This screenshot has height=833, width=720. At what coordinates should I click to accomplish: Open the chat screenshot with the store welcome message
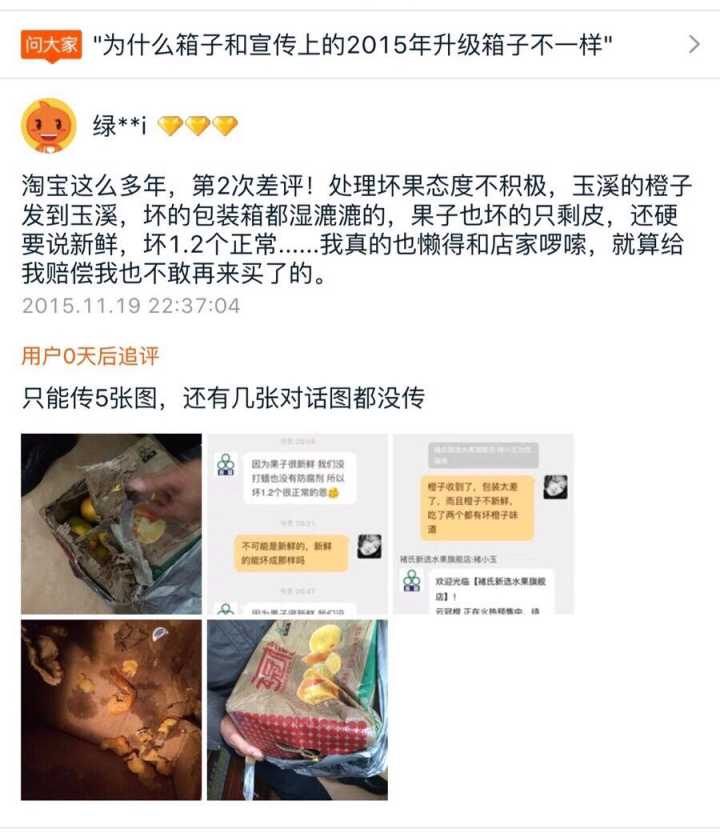483,524
